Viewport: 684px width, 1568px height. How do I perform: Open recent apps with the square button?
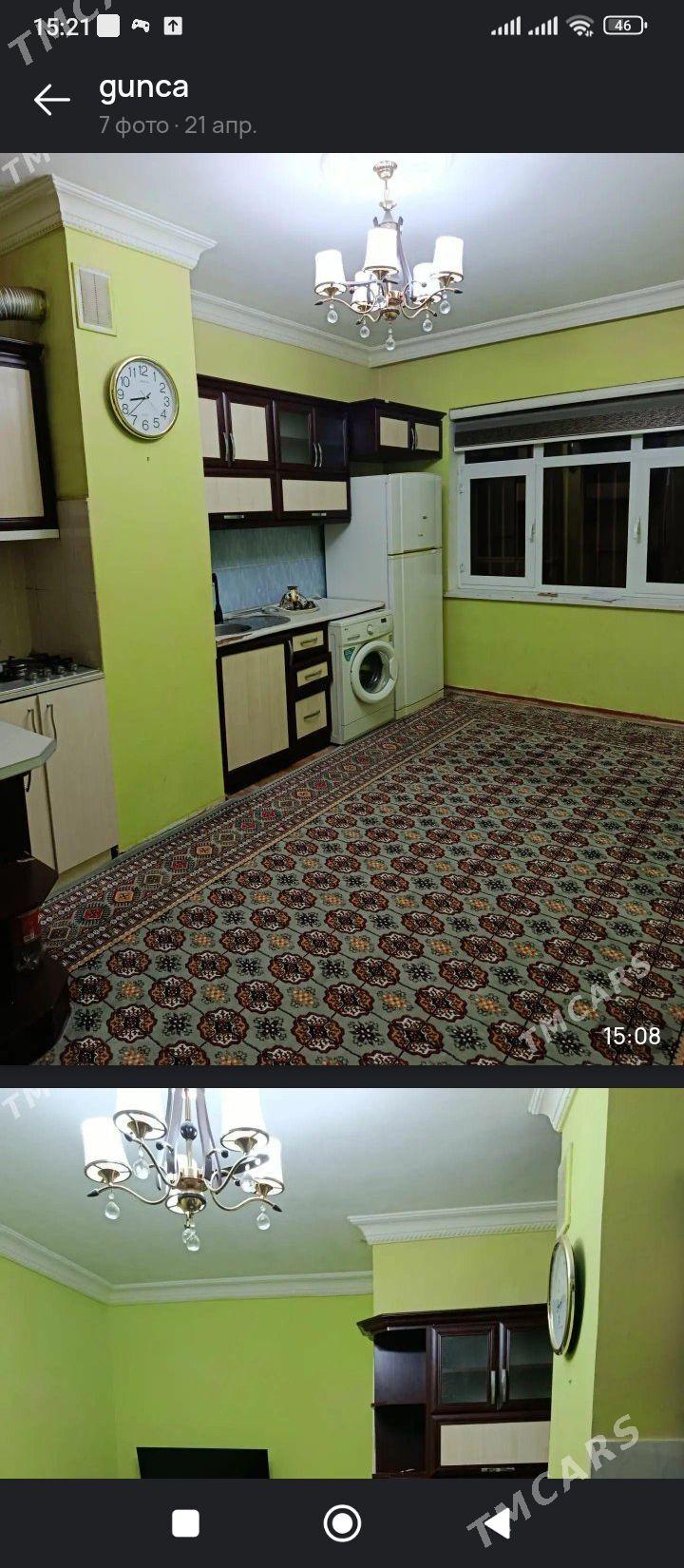coord(185,1523)
